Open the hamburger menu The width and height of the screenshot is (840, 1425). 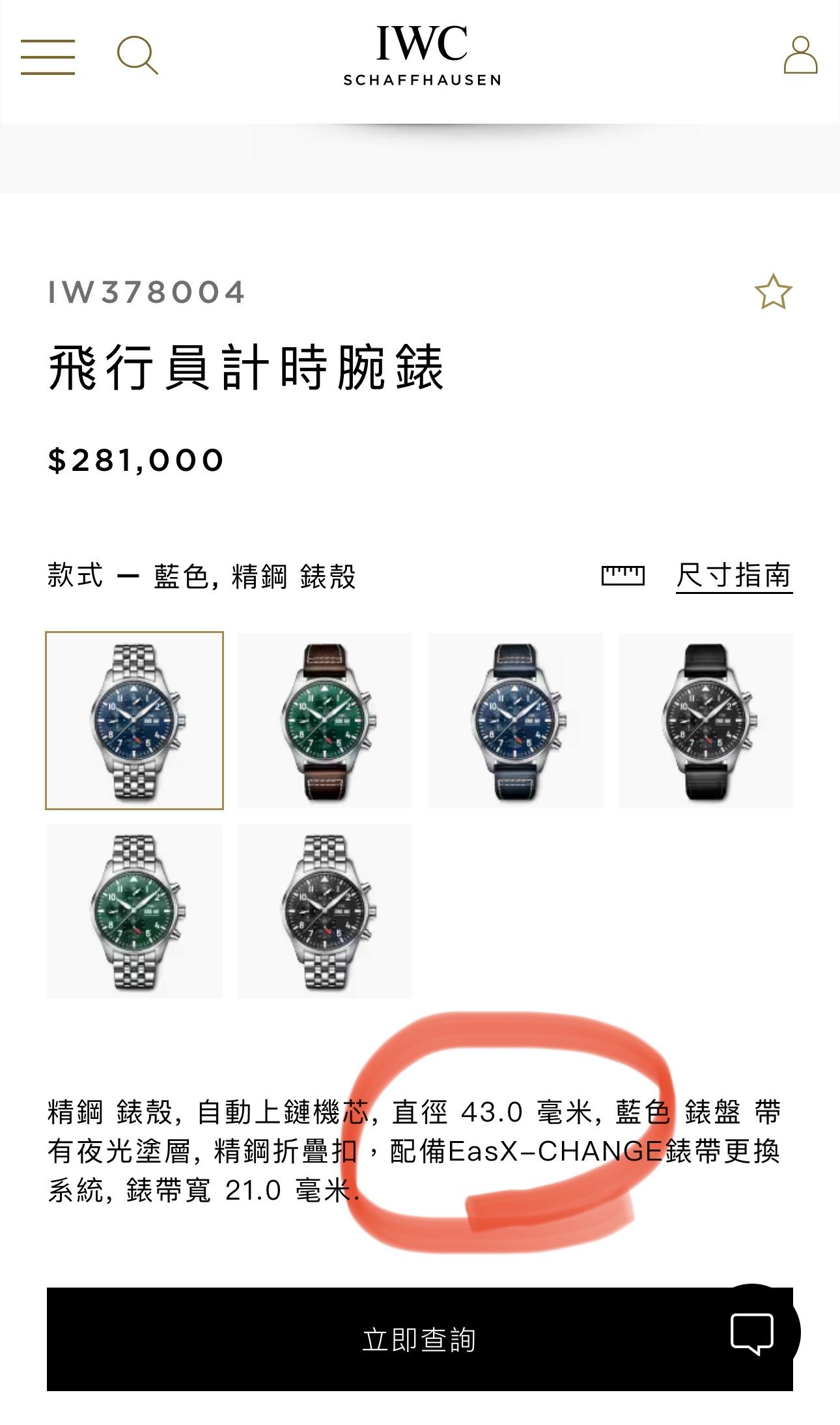[48, 57]
